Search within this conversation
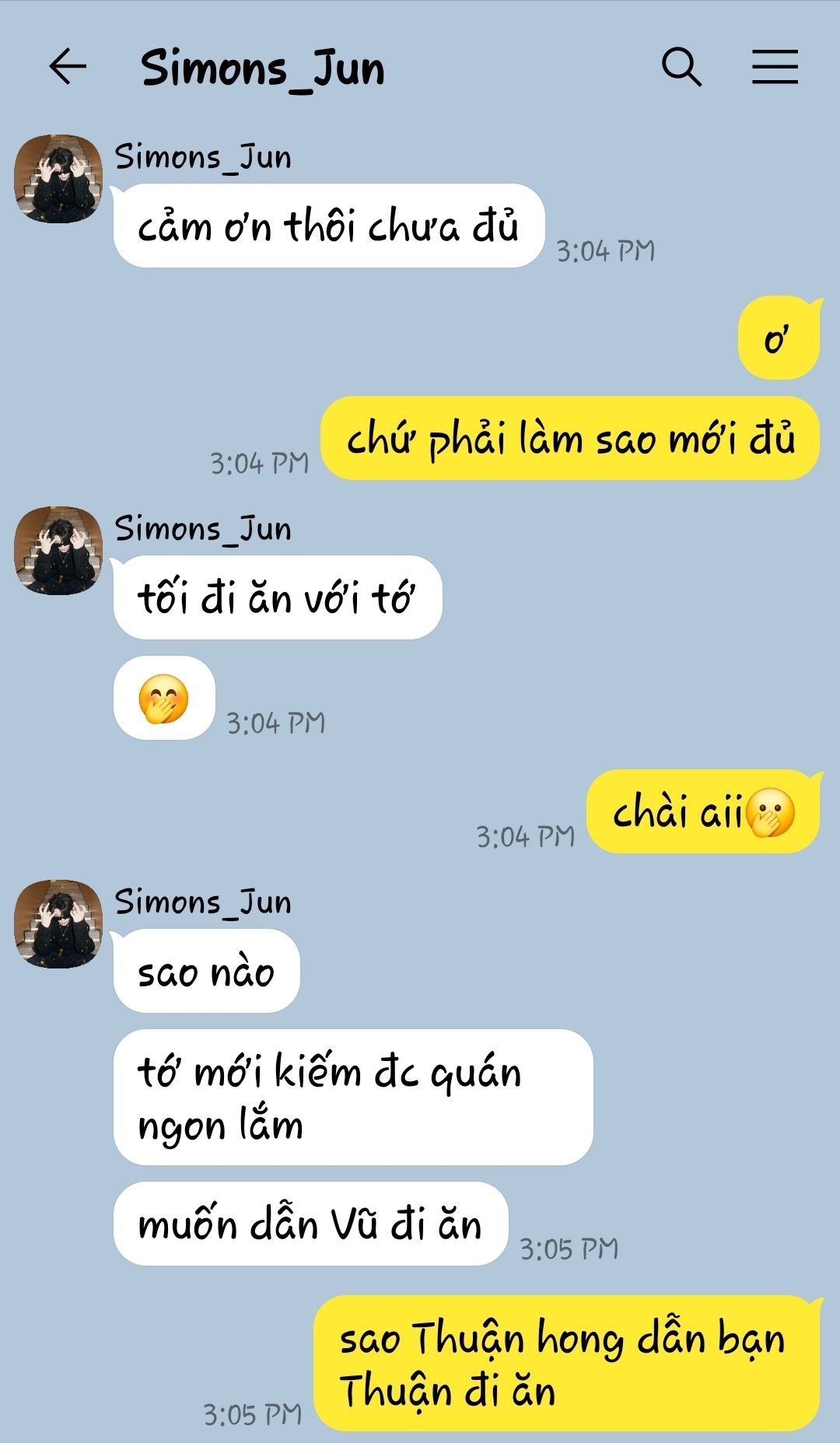This screenshot has width=840, height=1443. [x=681, y=67]
